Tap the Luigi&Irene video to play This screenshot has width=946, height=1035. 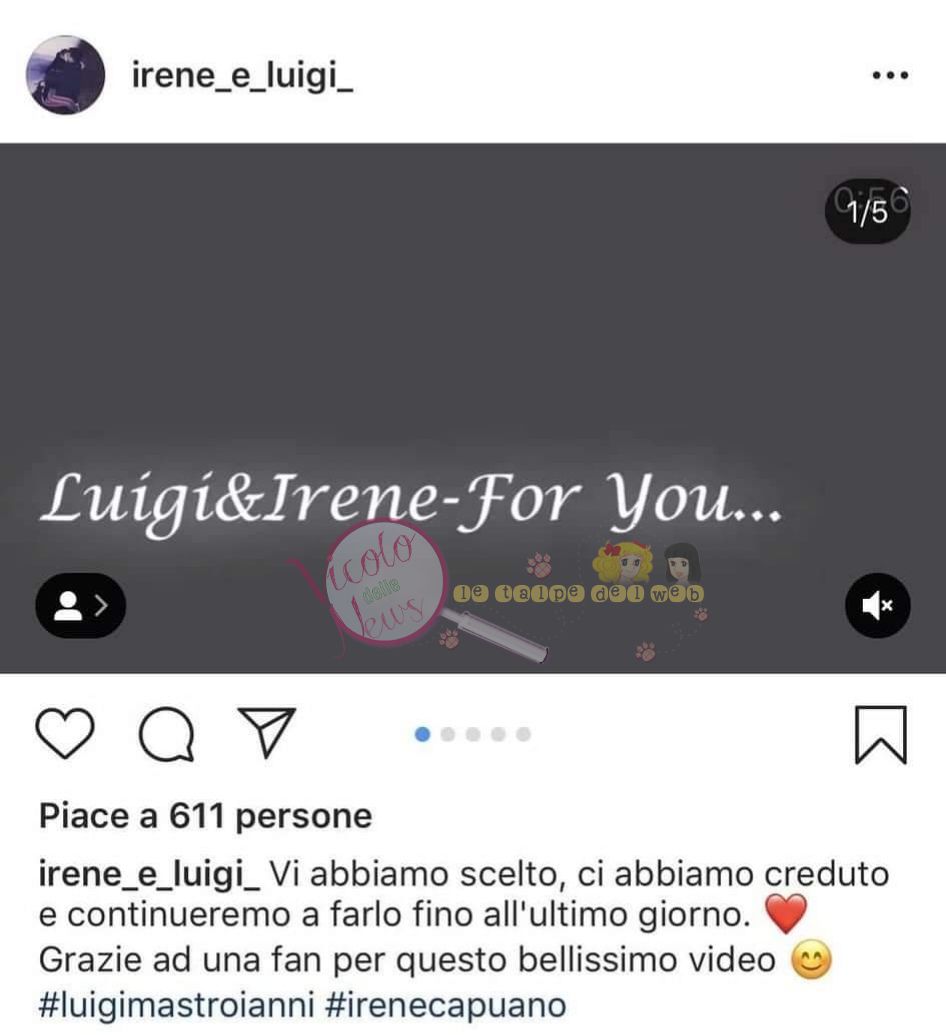(472, 350)
